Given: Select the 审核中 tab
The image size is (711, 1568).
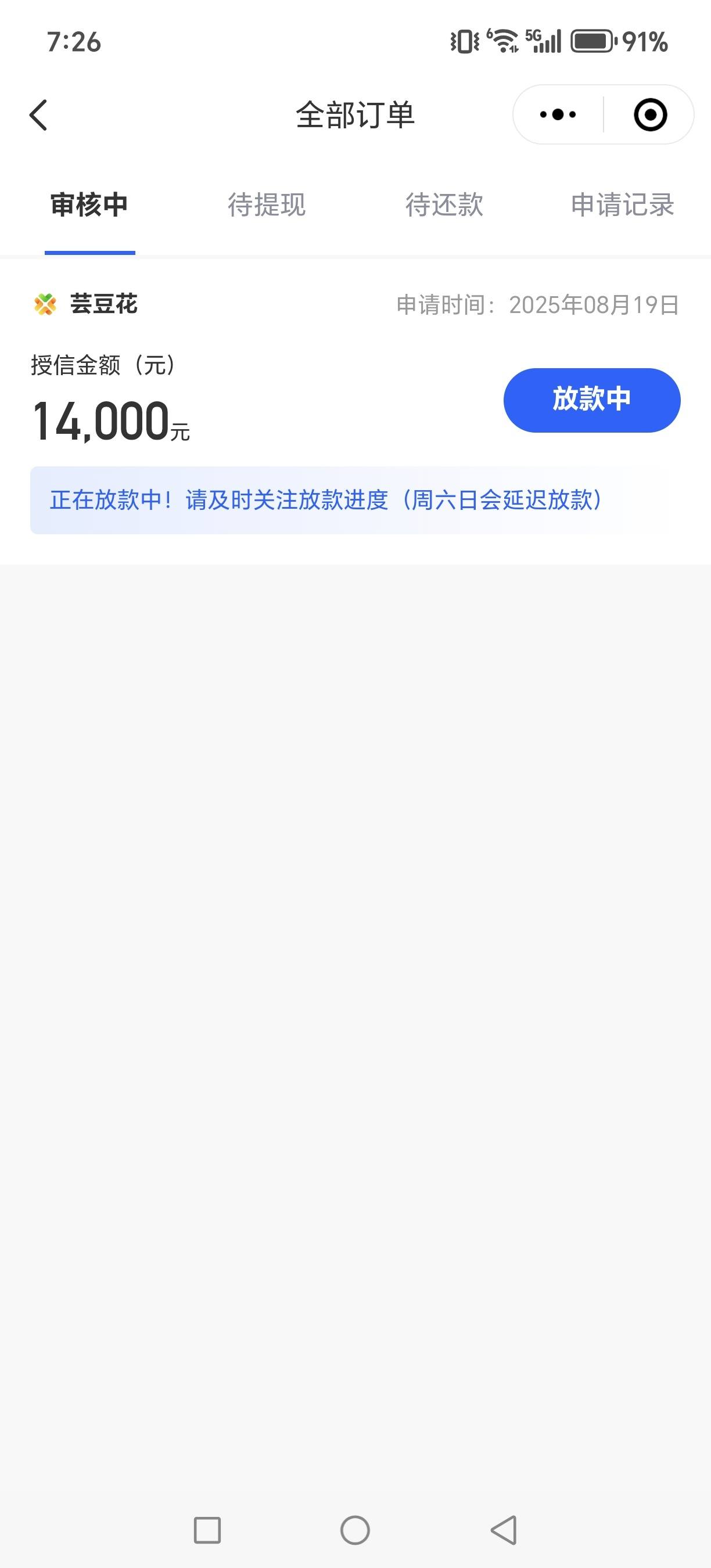Looking at the screenshot, I should 89,205.
